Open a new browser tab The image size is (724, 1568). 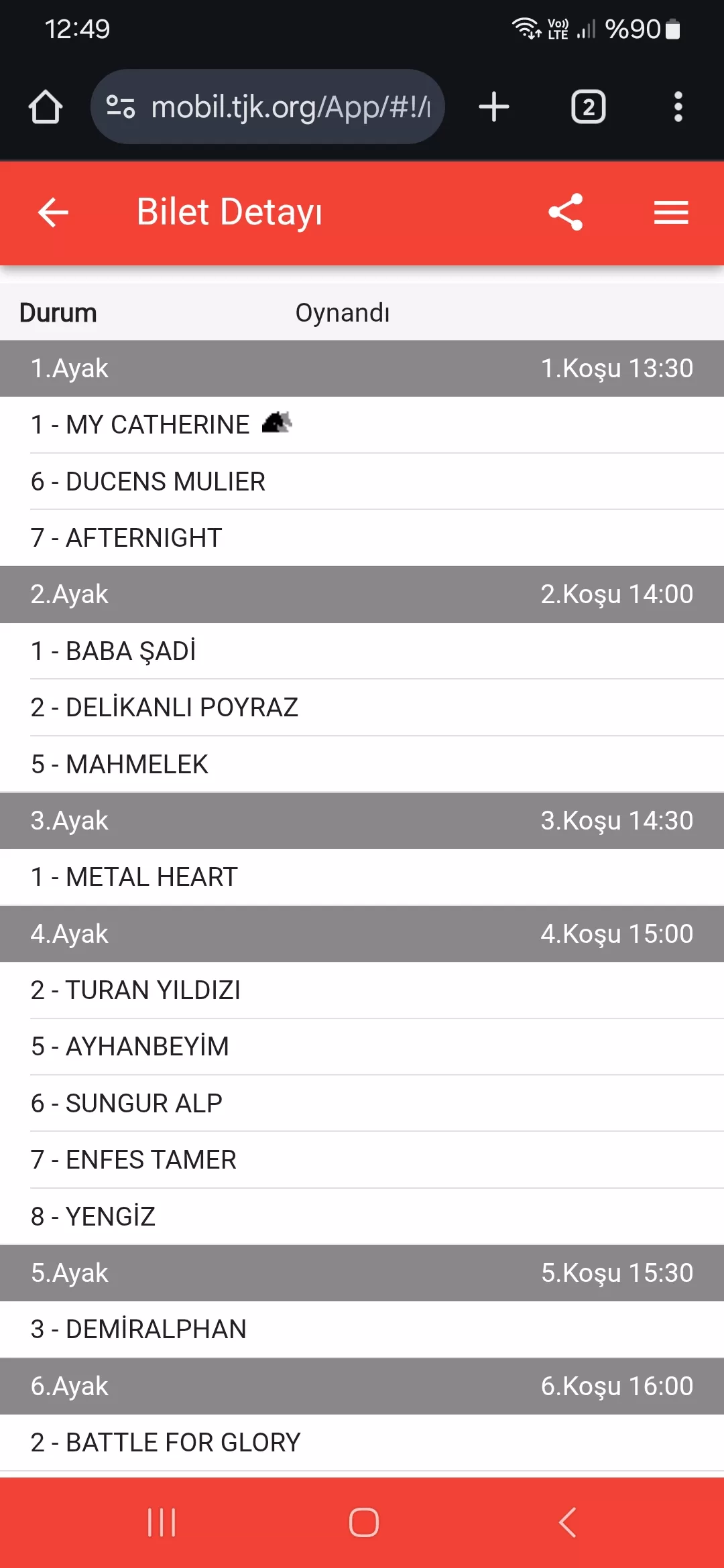(494, 107)
